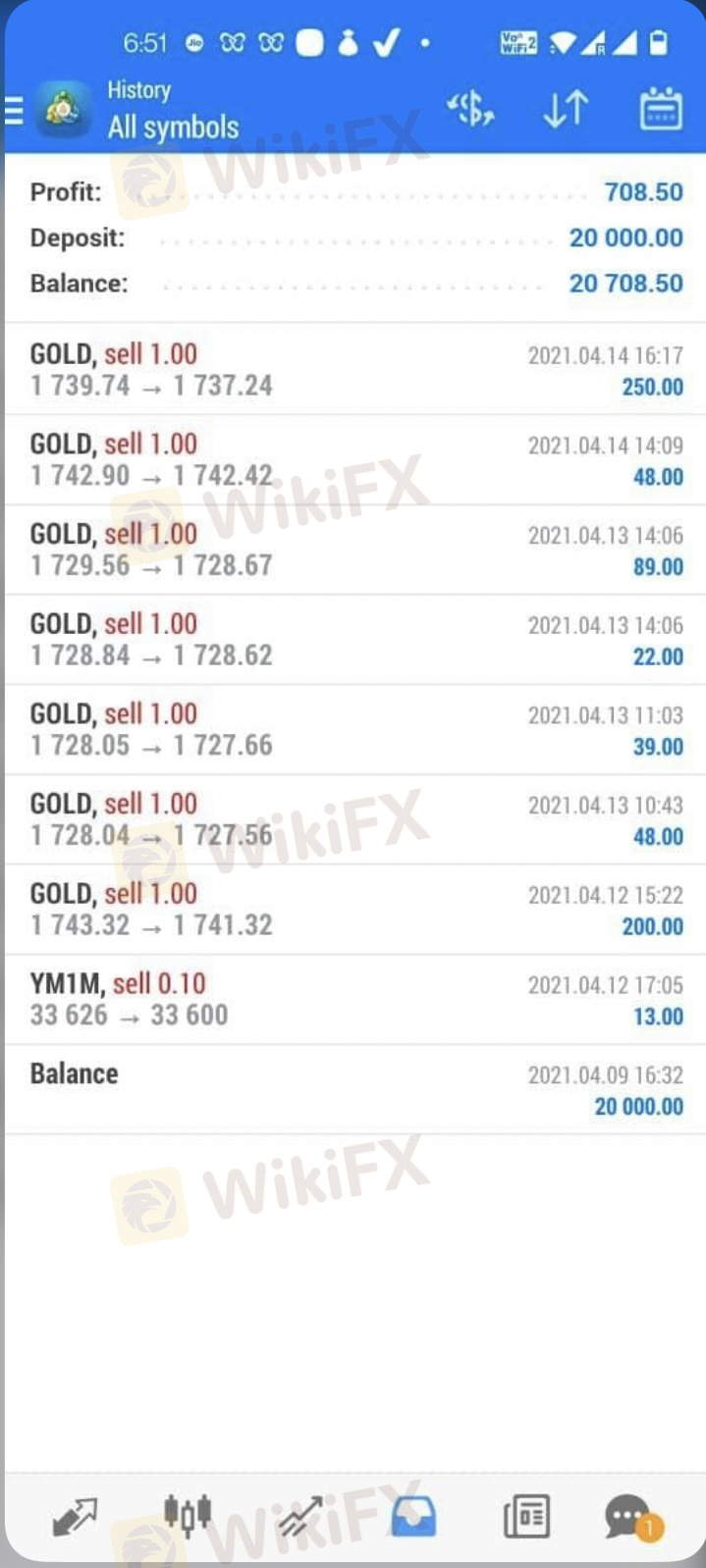Open the GOLD trade with 250.00 profit
Image resolution: width=706 pixels, height=1568 pixels.
[353, 370]
